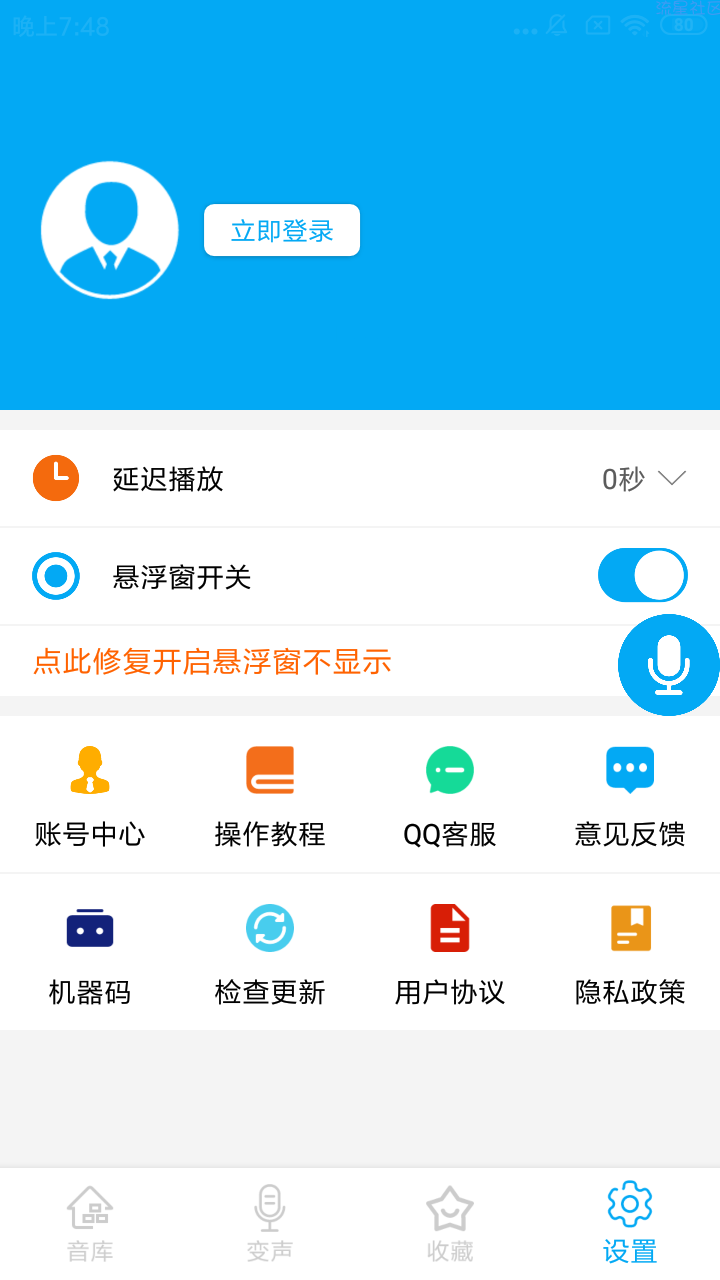Select 检查更新 to check for updates

(x=270, y=953)
